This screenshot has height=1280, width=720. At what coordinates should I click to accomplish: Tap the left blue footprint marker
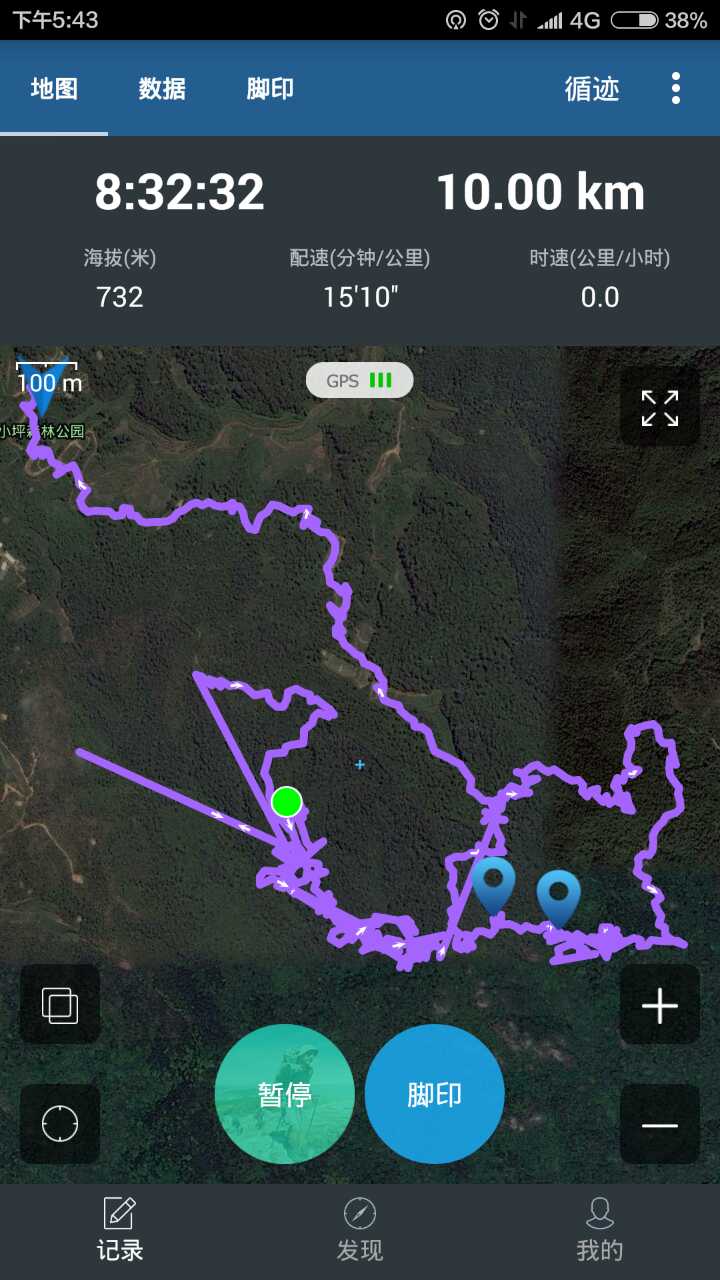494,883
